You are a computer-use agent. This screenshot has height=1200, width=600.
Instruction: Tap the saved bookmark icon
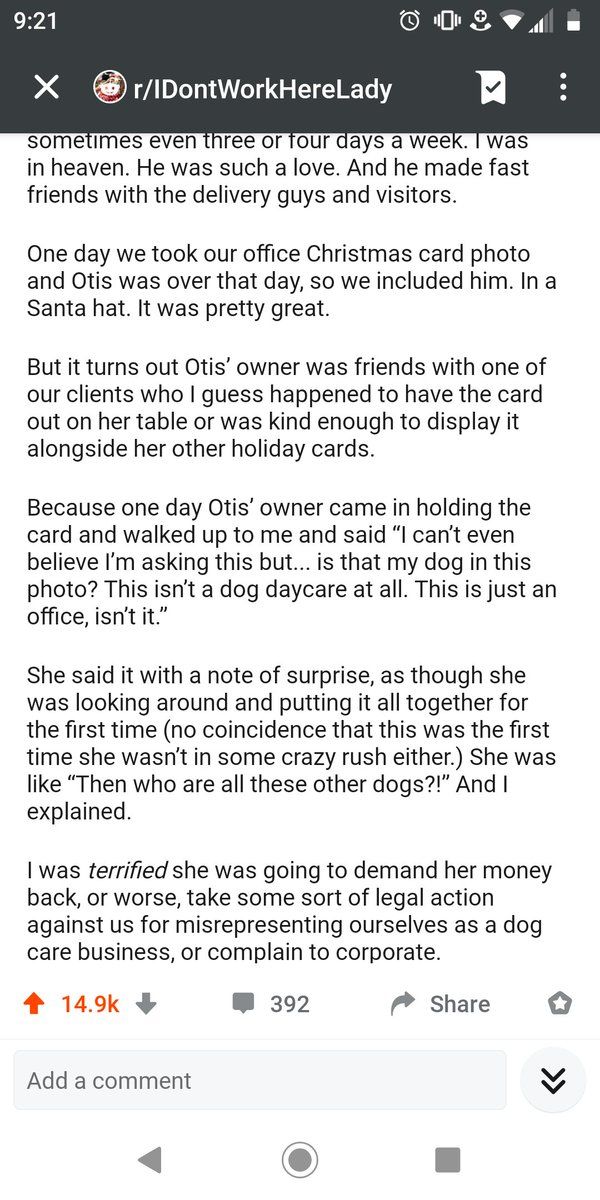pos(492,89)
